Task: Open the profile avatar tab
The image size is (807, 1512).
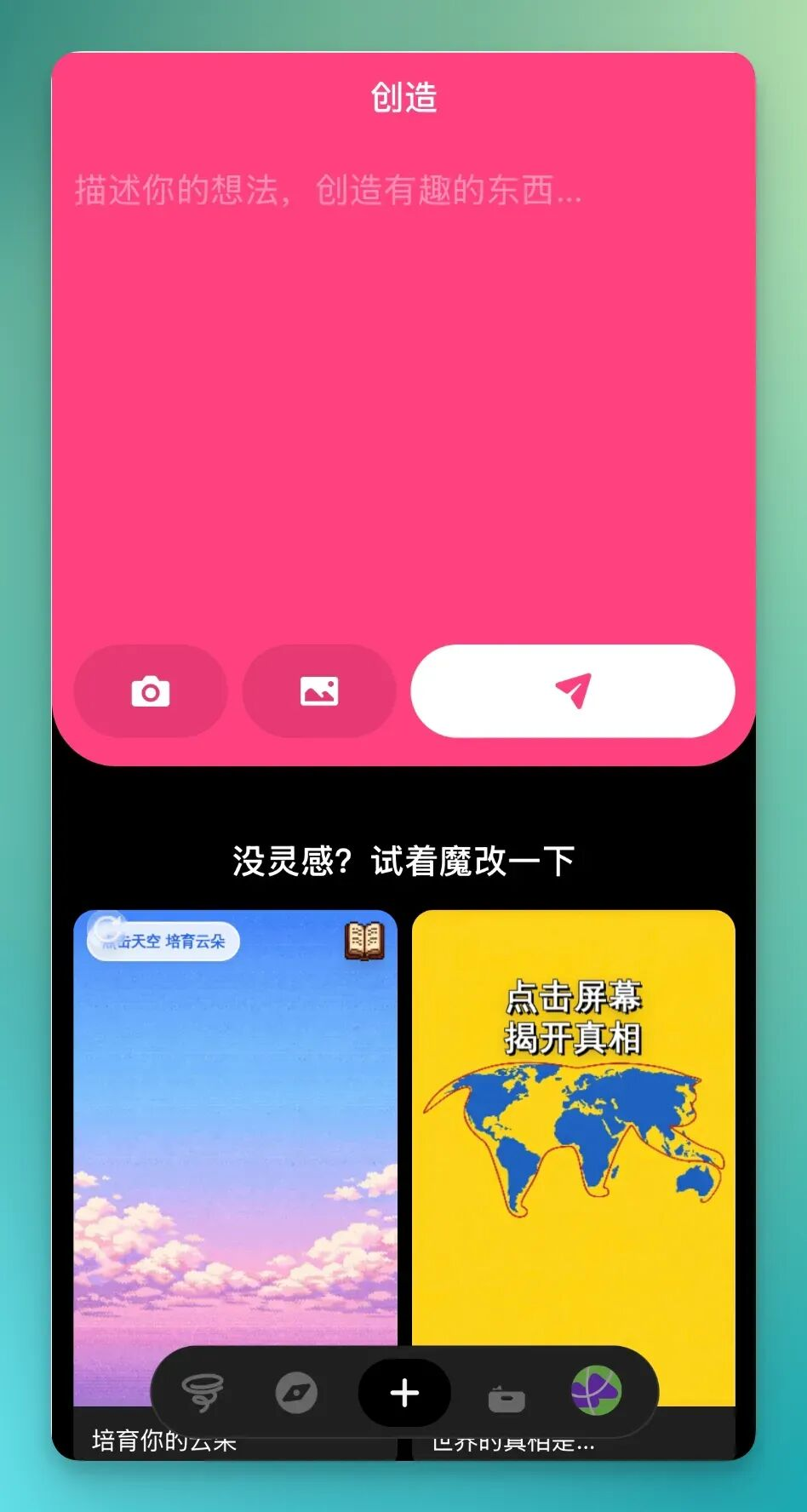Action: point(596,1391)
